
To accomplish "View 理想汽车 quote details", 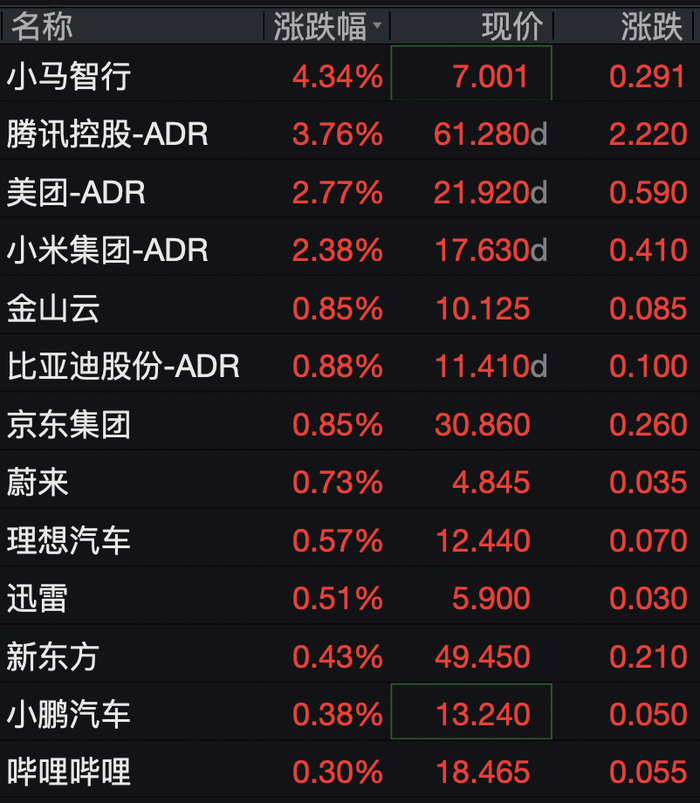I will click(x=350, y=537).
